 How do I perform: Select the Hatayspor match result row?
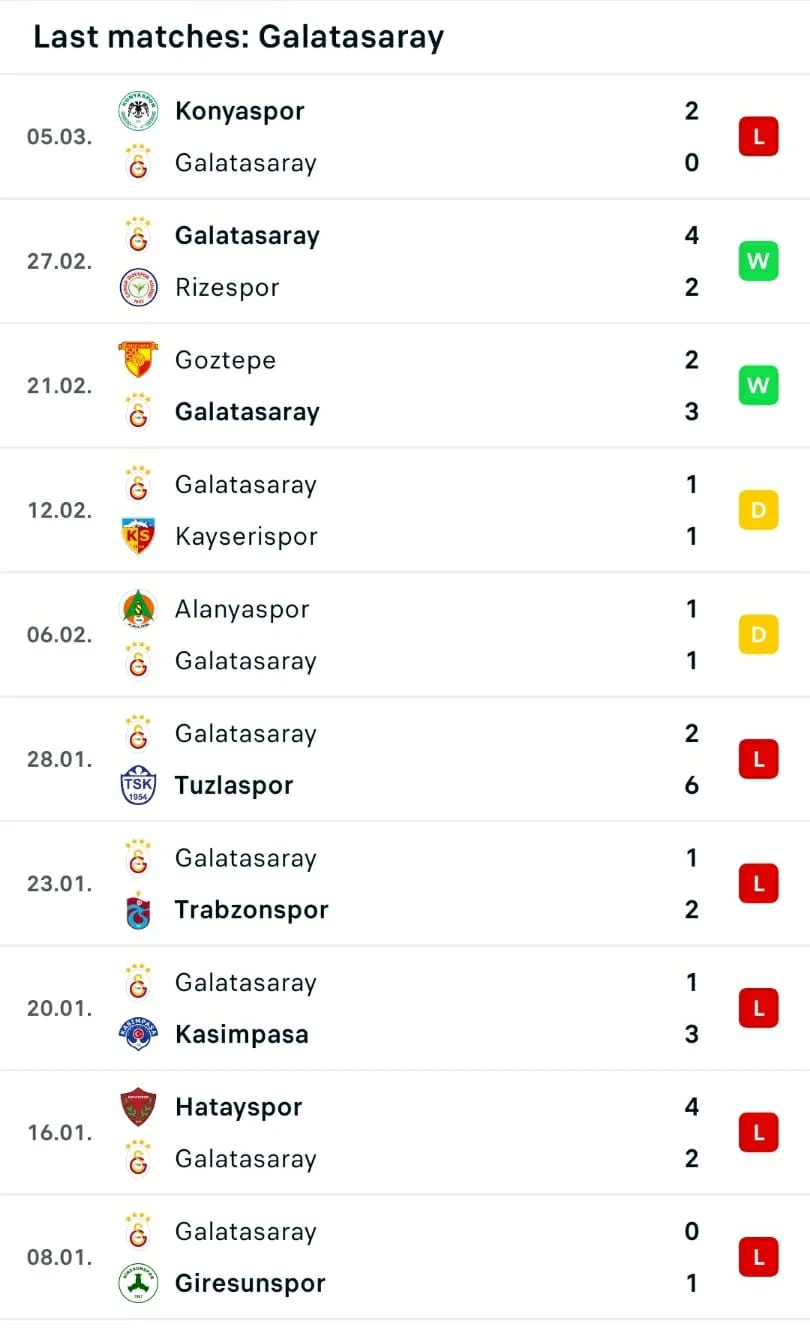pos(405,1132)
